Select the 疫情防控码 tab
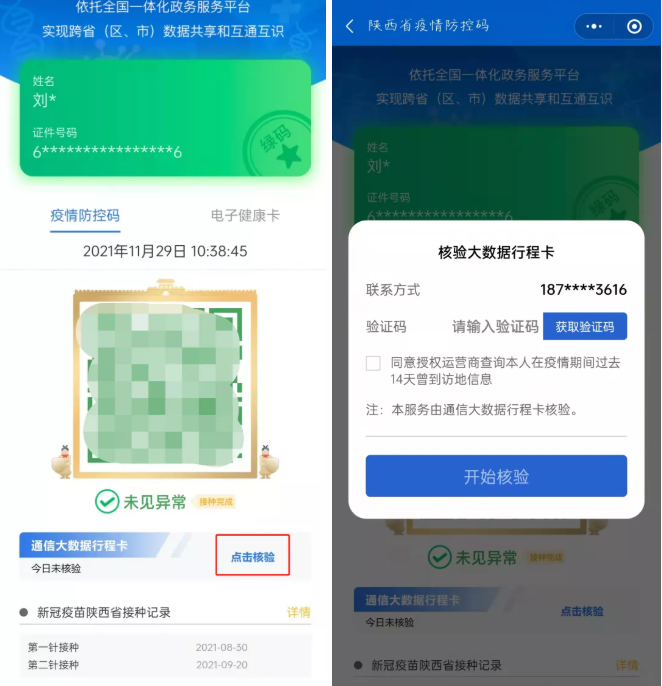 85,215
